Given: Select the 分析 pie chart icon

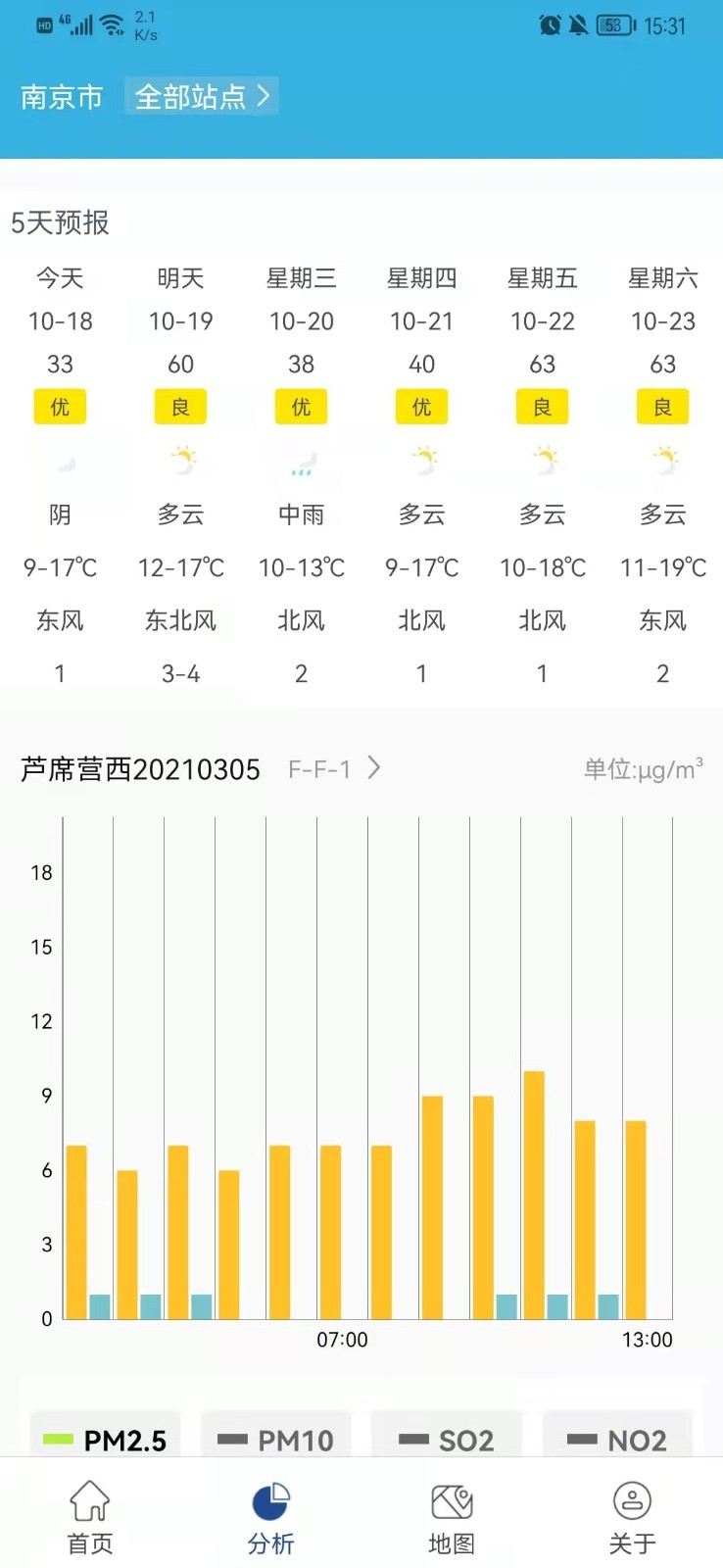Looking at the screenshot, I should tap(271, 1497).
